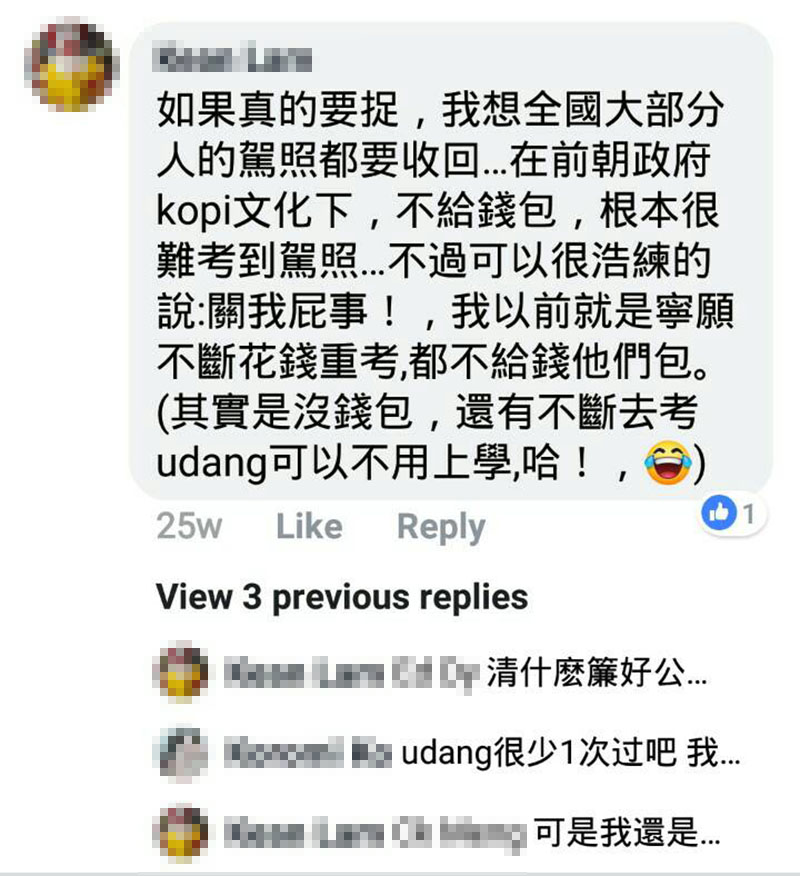Open the reply starting with 可是我還是

[x=625, y=833]
